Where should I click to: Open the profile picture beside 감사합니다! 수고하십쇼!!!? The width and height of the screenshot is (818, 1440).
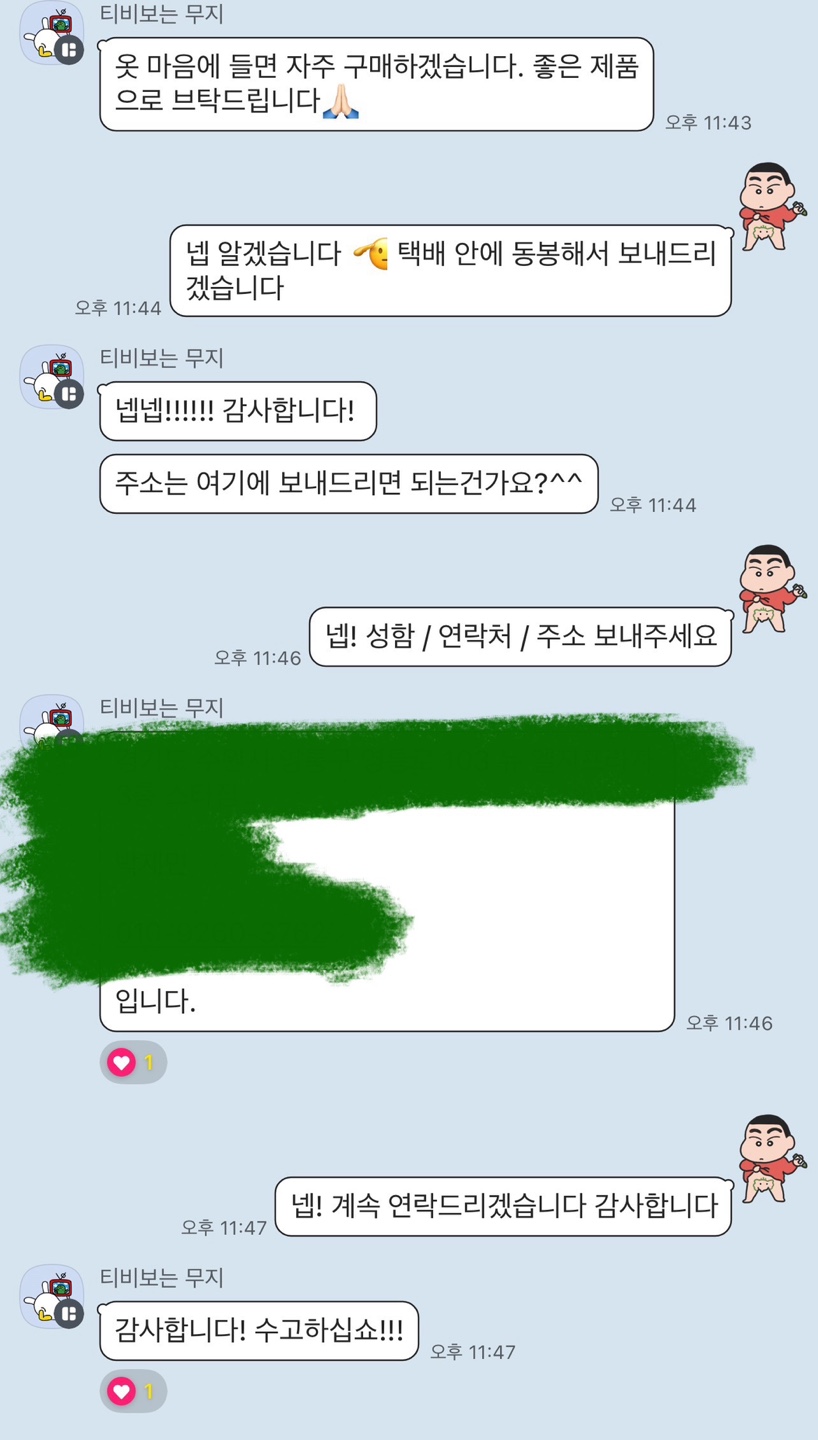click(52, 1297)
